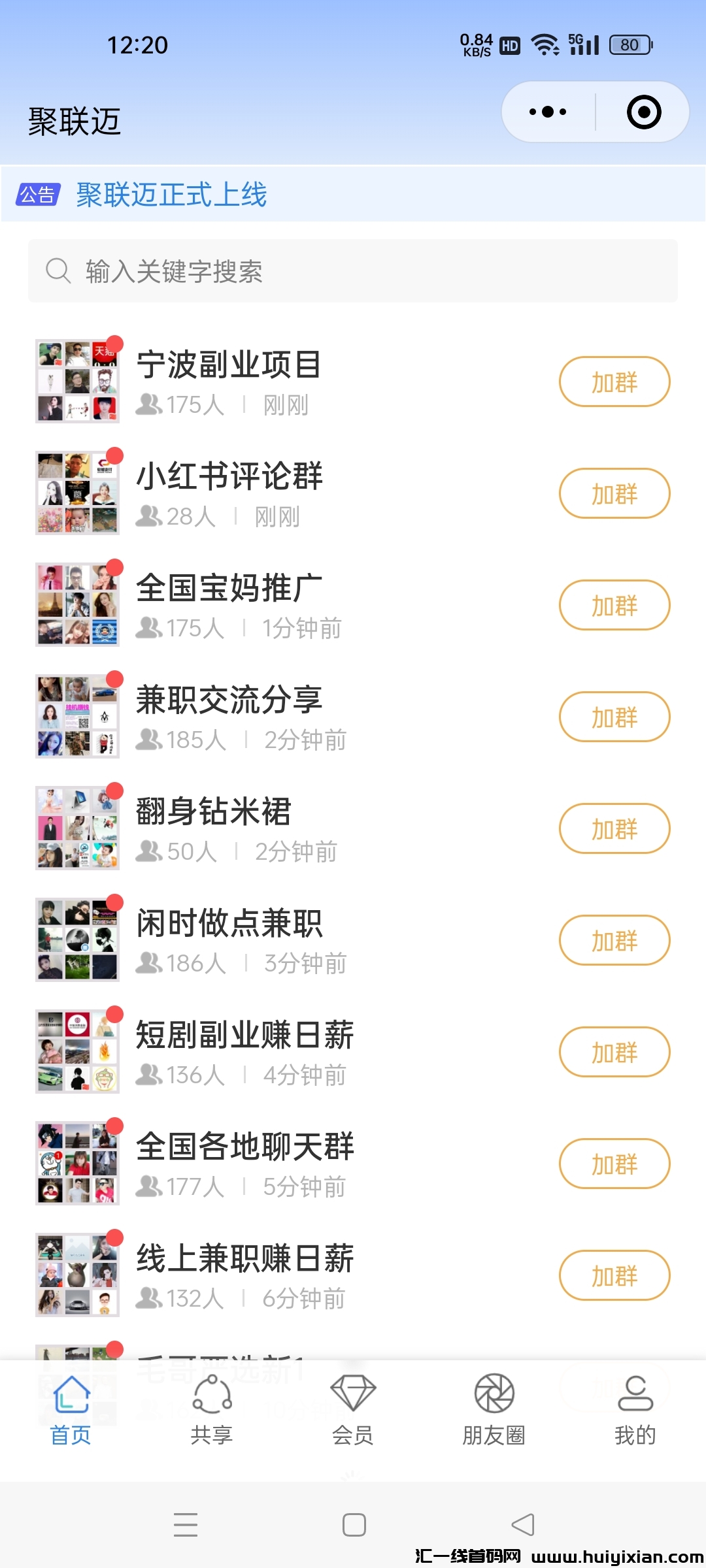Join the 宁波副业项目 group via 加群
This screenshot has width=706, height=1568.
(x=614, y=382)
